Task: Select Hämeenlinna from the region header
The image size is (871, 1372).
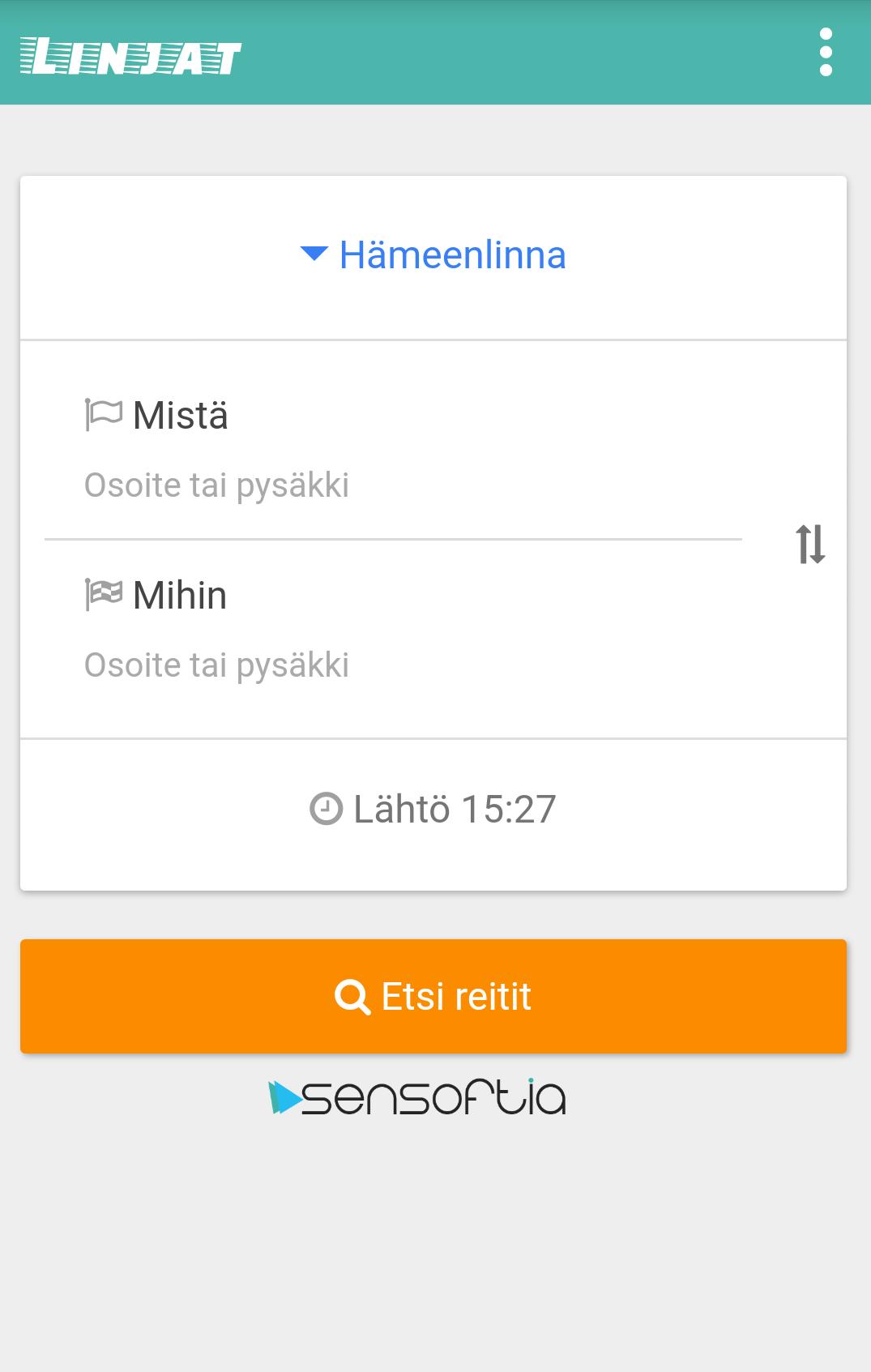Action: click(x=451, y=254)
